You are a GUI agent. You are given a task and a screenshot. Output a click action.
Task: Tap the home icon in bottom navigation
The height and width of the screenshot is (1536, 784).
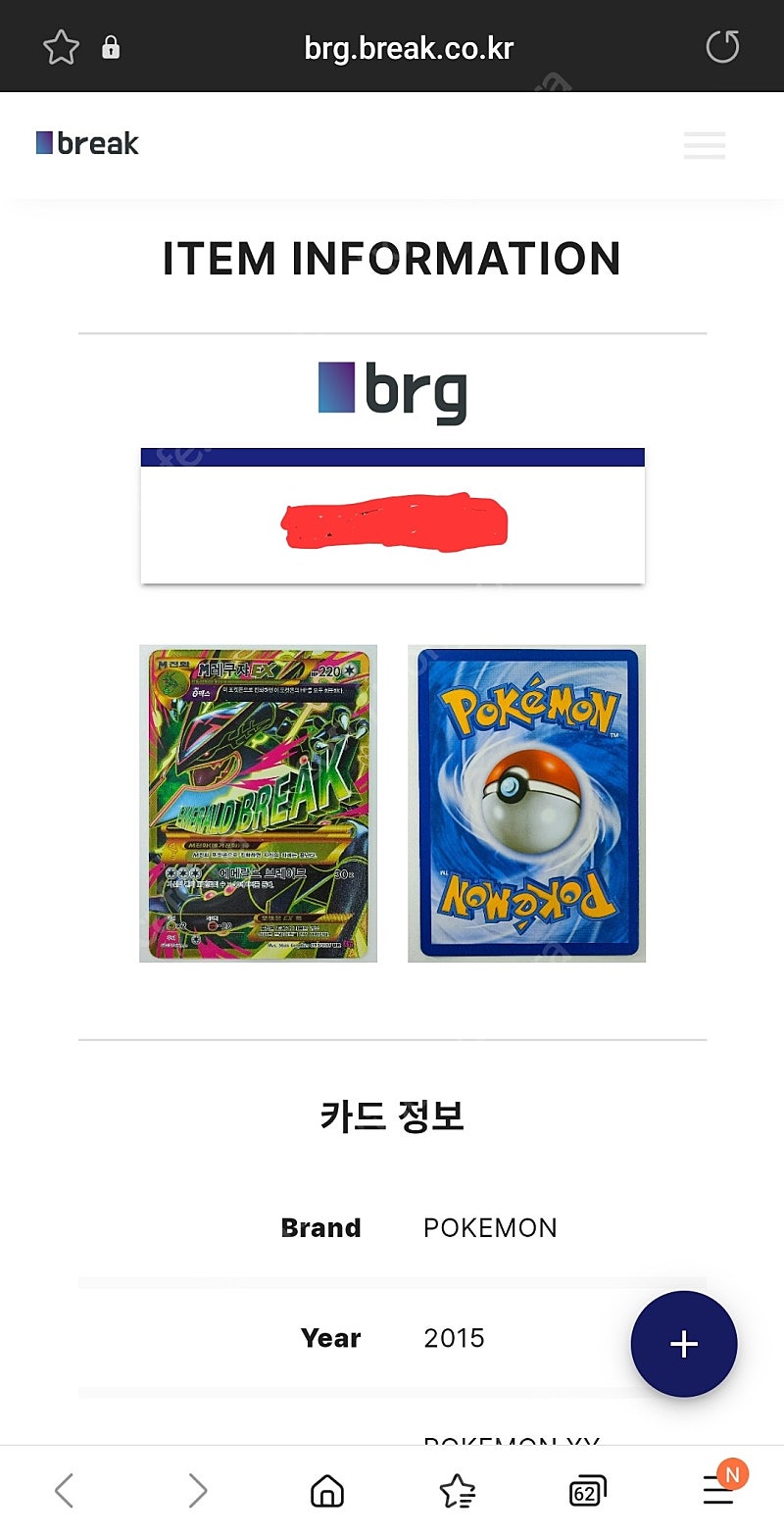click(326, 1491)
